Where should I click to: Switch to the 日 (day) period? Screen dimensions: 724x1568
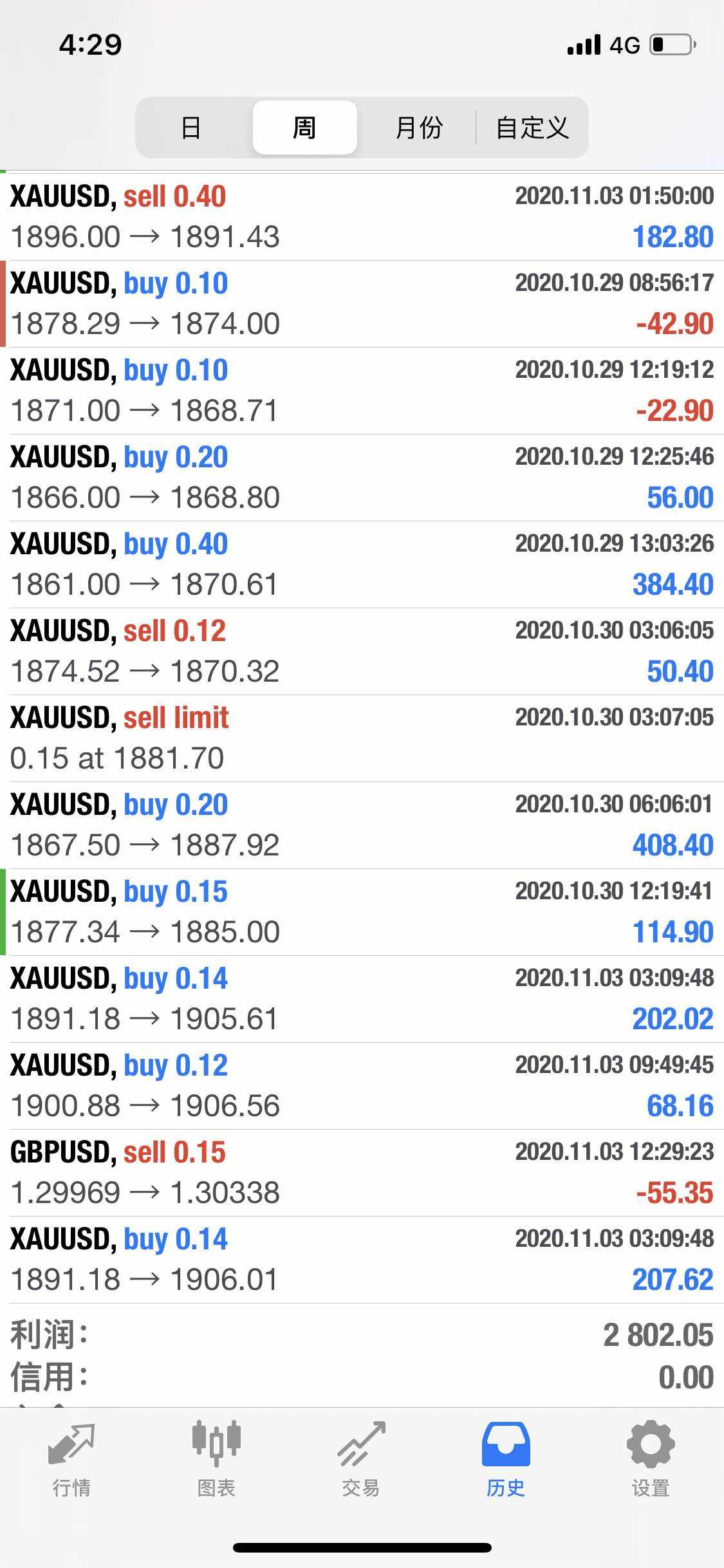click(x=191, y=127)
